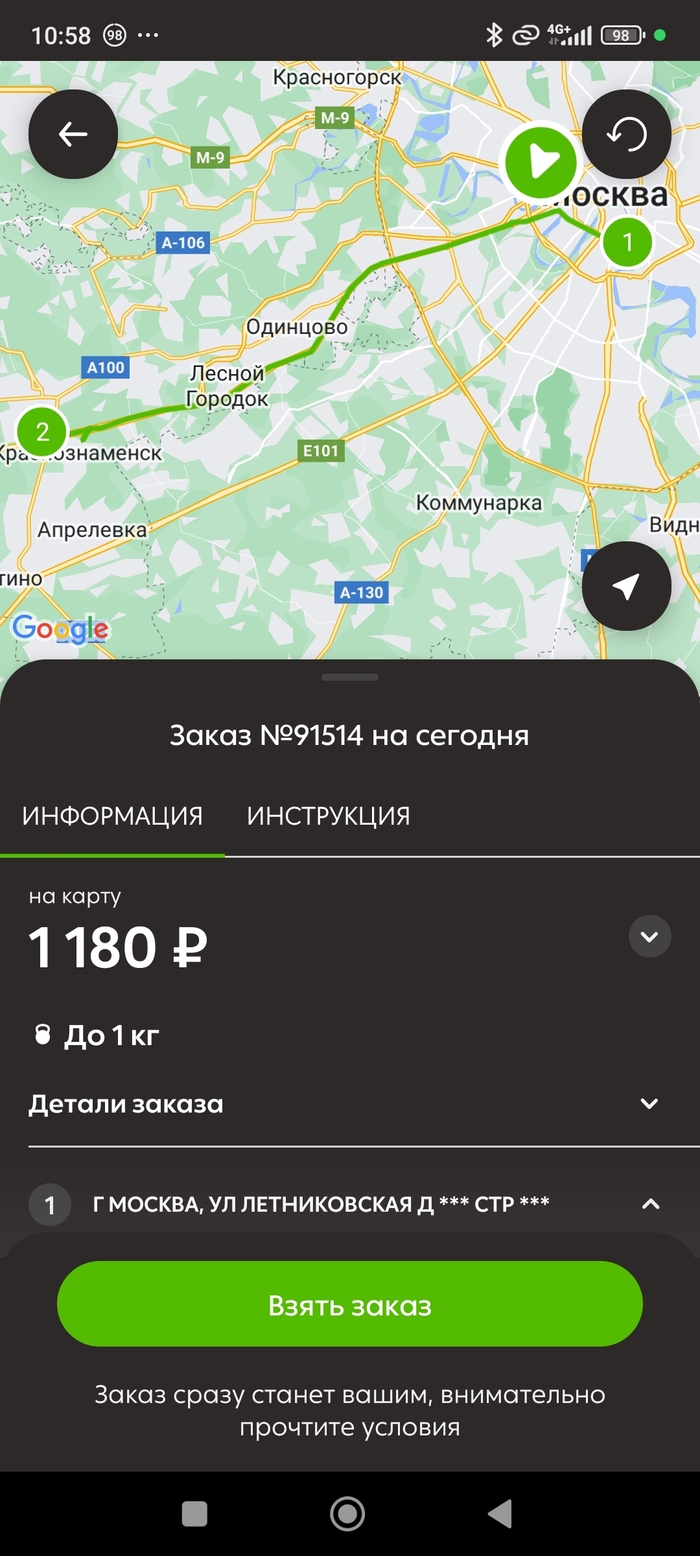This screenshot has height=1556, width=700.
Task: Collapse the ул Летниковская address row
Action: tap(650, 1204)
